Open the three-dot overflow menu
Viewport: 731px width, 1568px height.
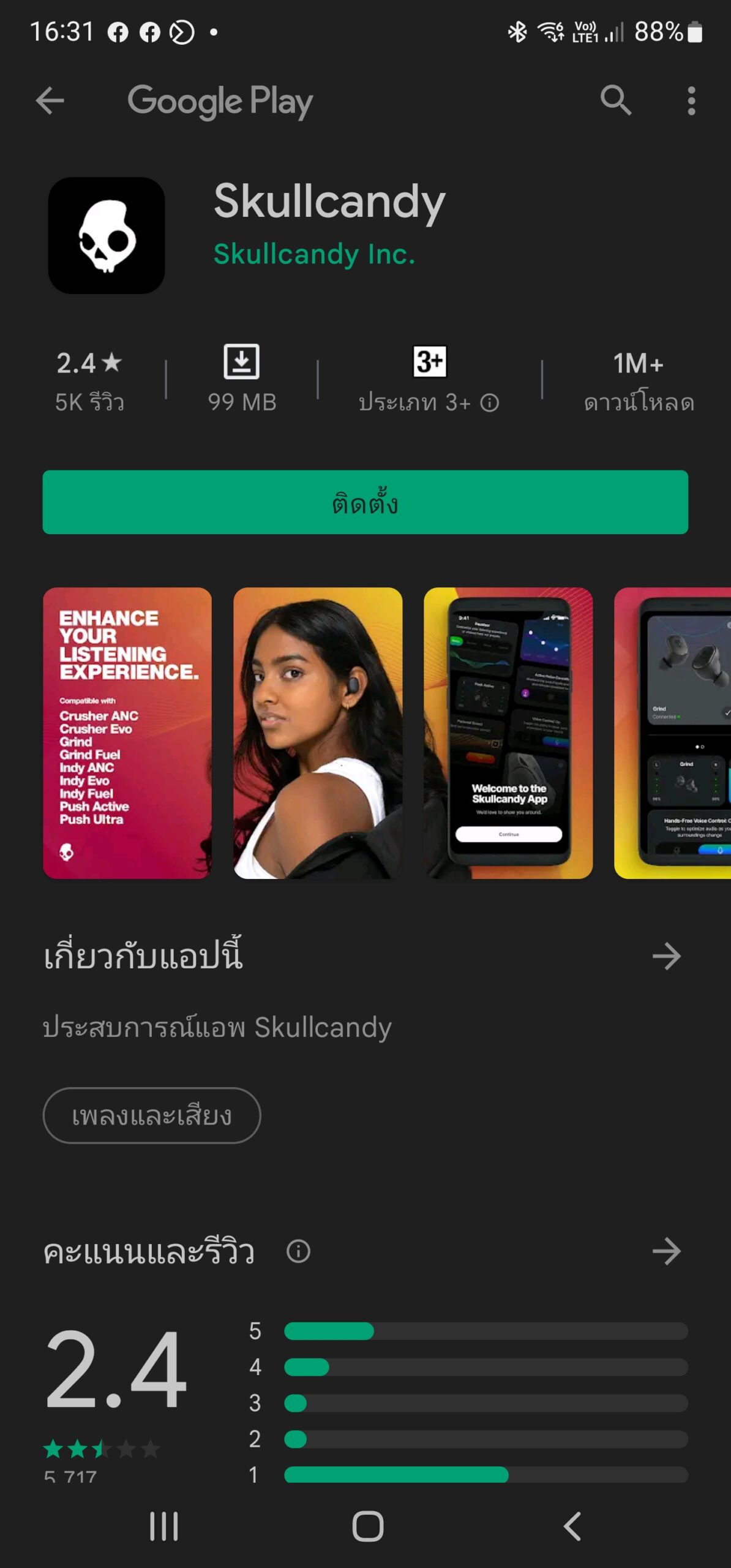coord(691,100)
